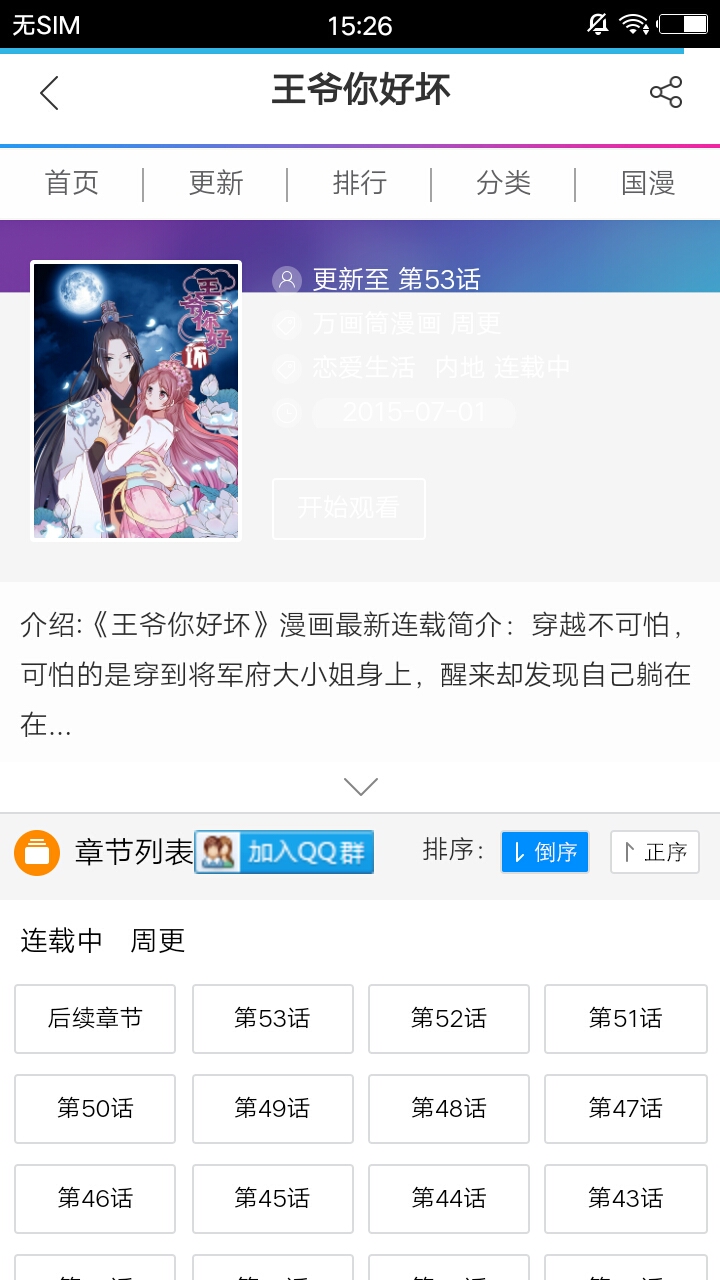Open chapter 第50话
This screenshot has width=720, height=1280.
click(x=95, y=1109)
